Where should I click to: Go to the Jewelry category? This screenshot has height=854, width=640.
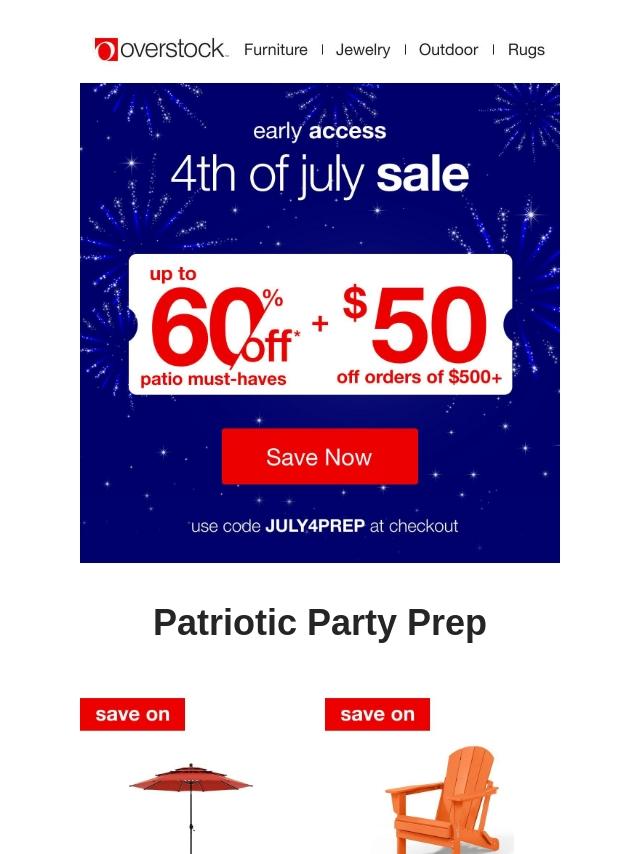[x=363, y=49]
